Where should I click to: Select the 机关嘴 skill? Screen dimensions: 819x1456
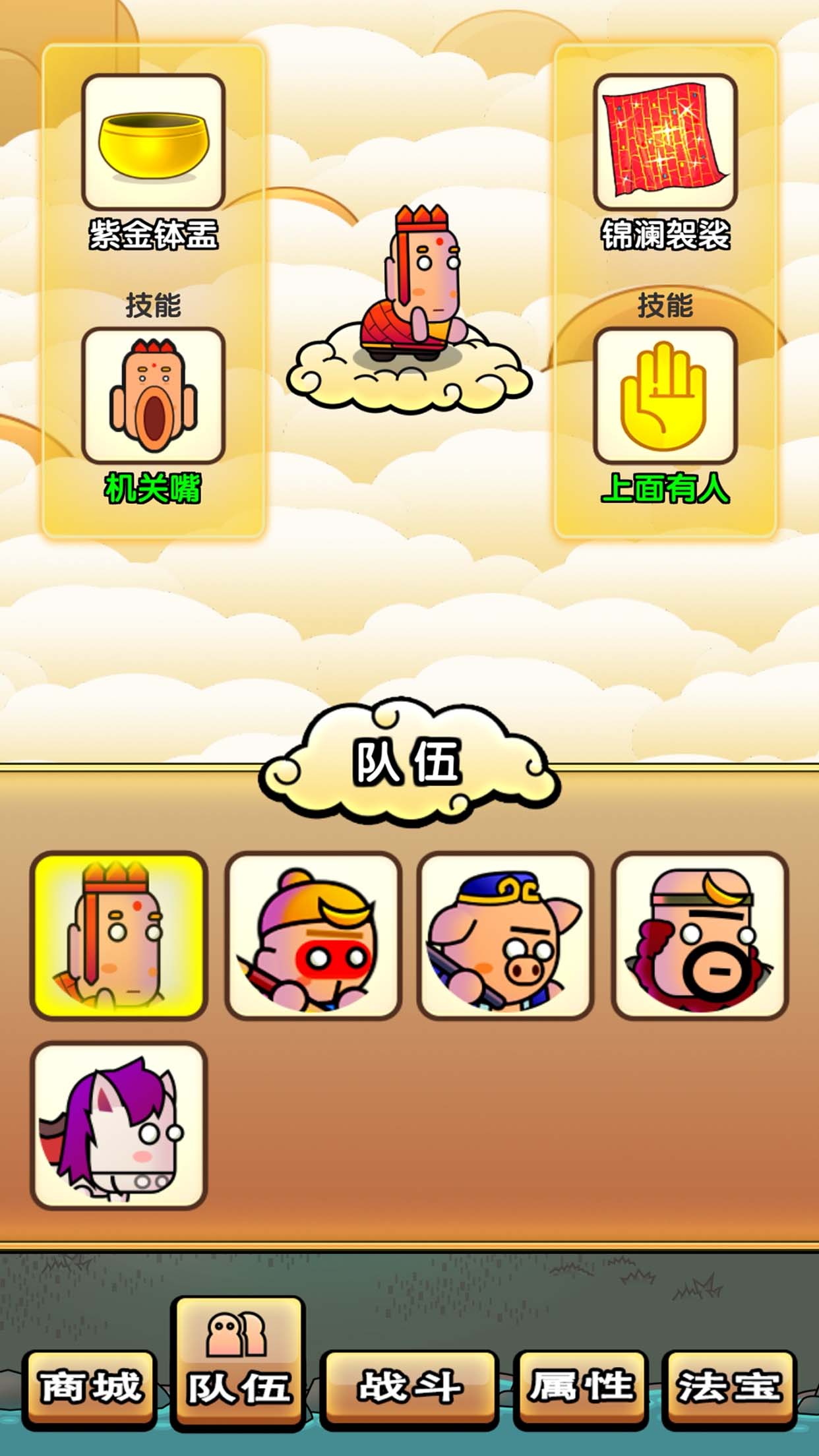[153, 396]
